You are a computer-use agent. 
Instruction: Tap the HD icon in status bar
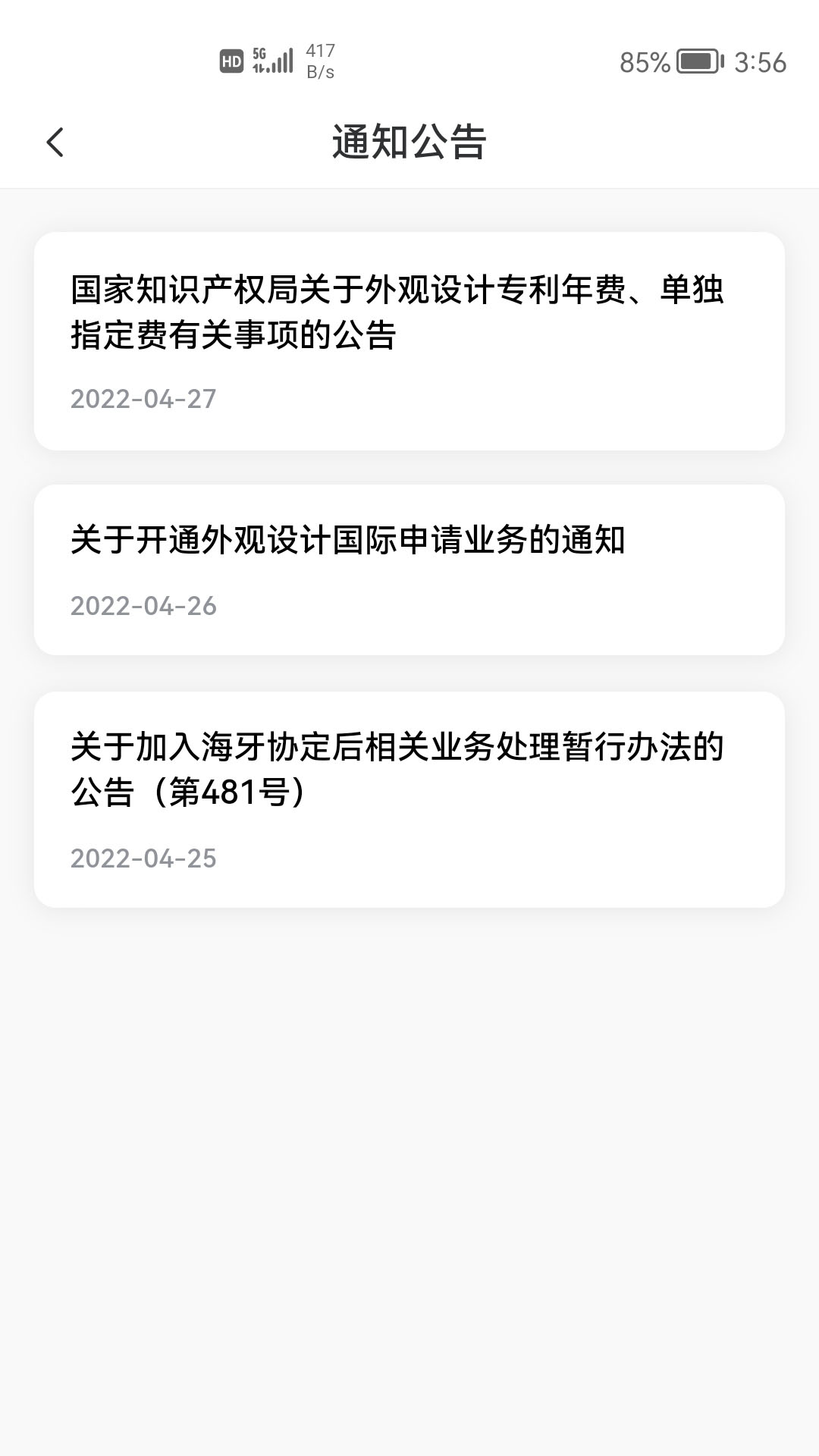tap(231, 59)
